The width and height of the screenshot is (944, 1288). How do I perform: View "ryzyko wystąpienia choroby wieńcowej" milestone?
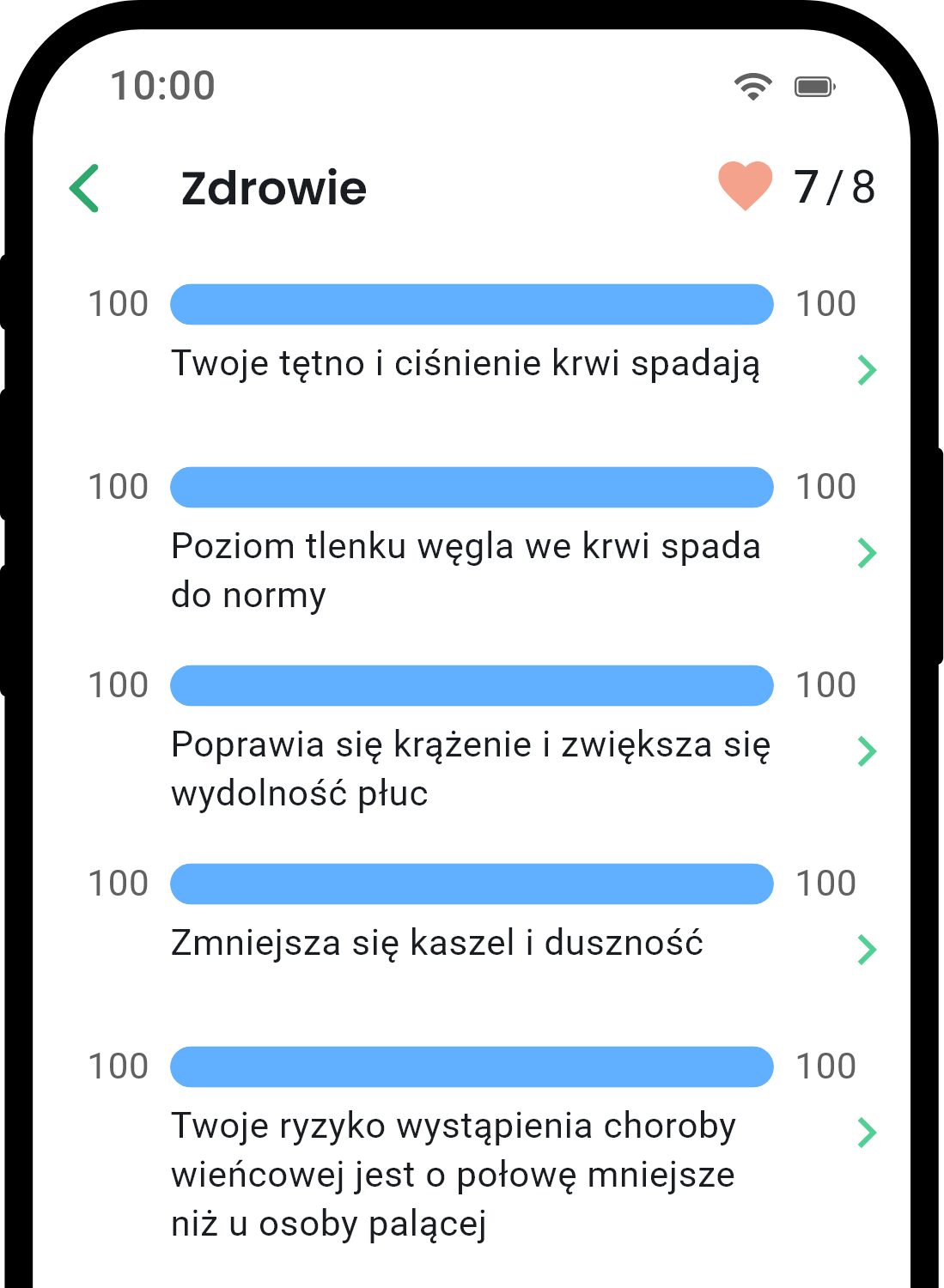click(867, 1133)
